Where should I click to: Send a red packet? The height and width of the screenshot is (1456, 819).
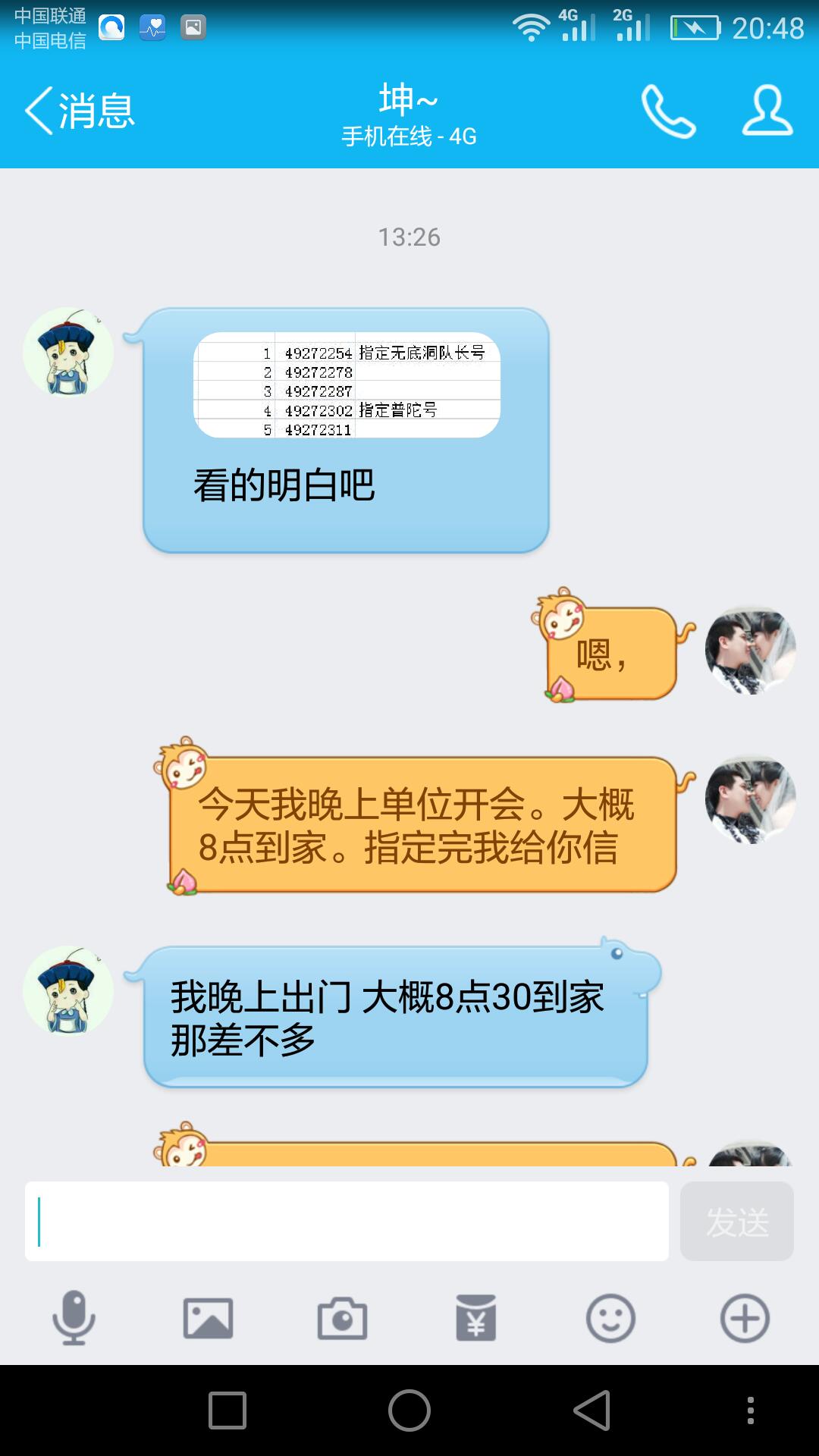tap(476, 1318)
